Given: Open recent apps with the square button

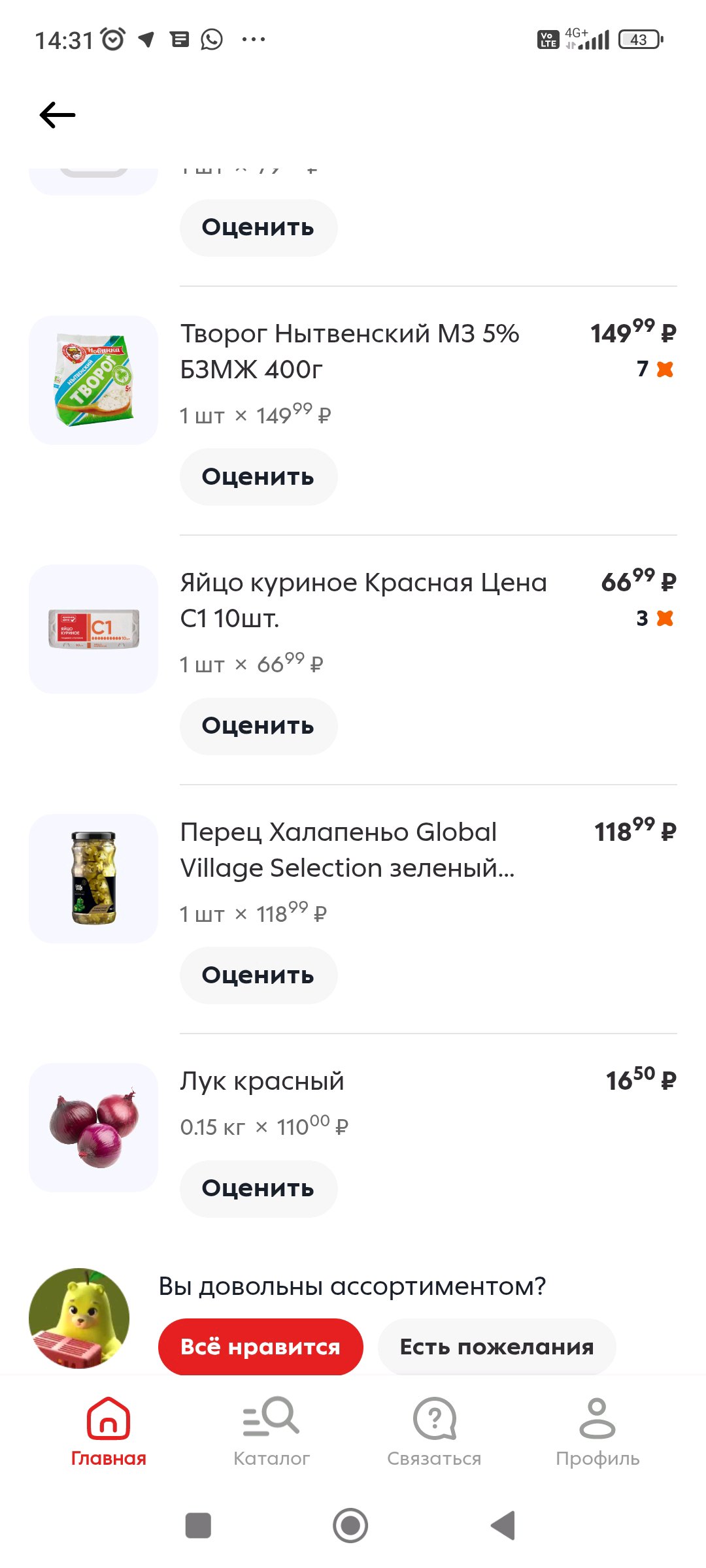Looking at the screenshot, I should (198, 1526).
